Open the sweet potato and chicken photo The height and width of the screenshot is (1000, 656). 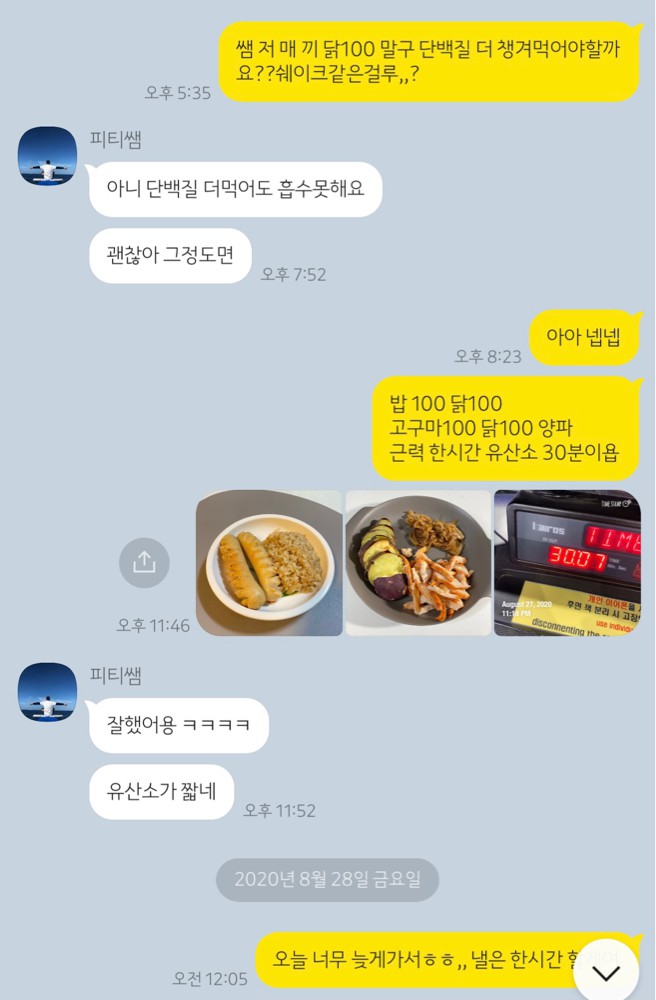[x=417, y=562]
